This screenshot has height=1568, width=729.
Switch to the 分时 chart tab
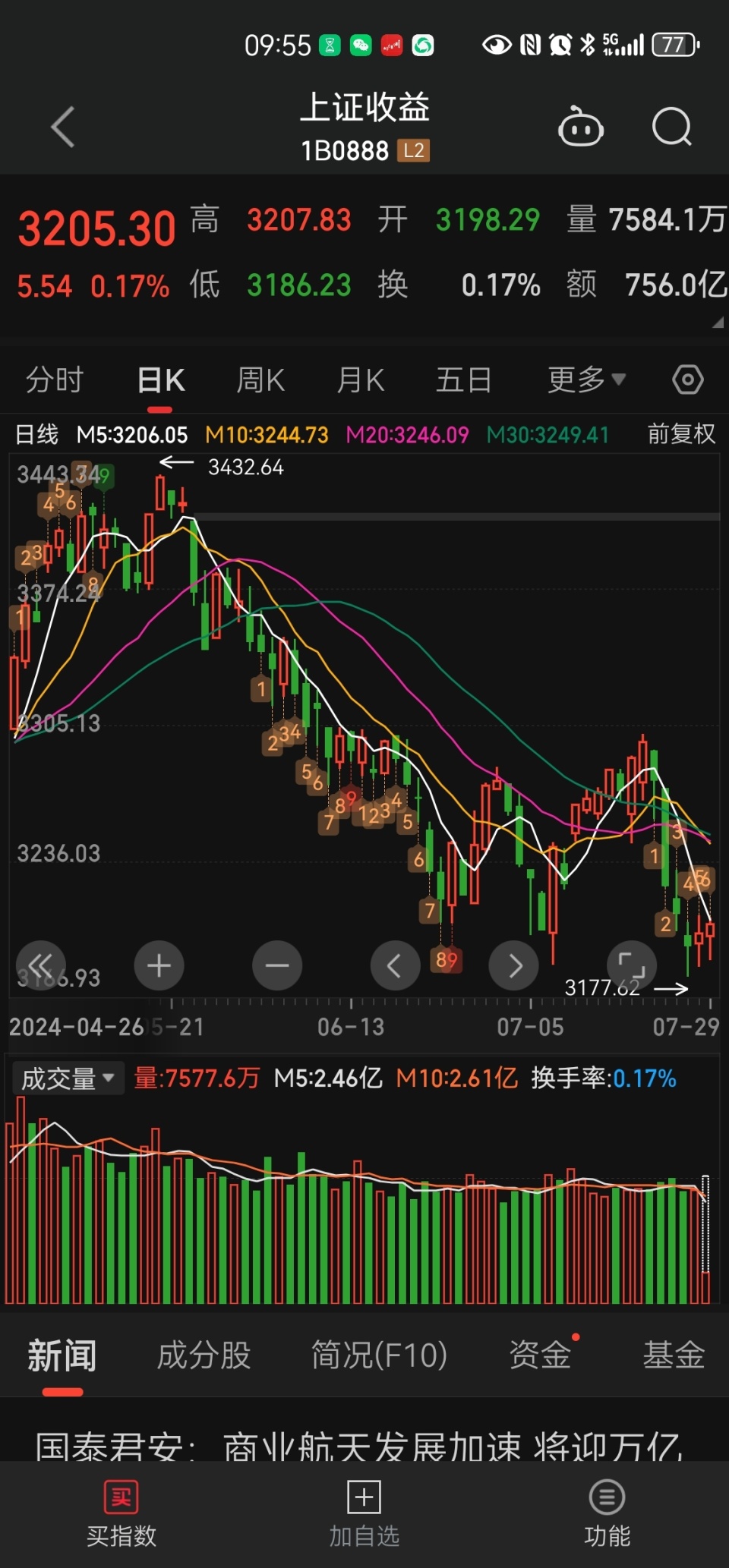pyautogui.click(x=55, y=379)
